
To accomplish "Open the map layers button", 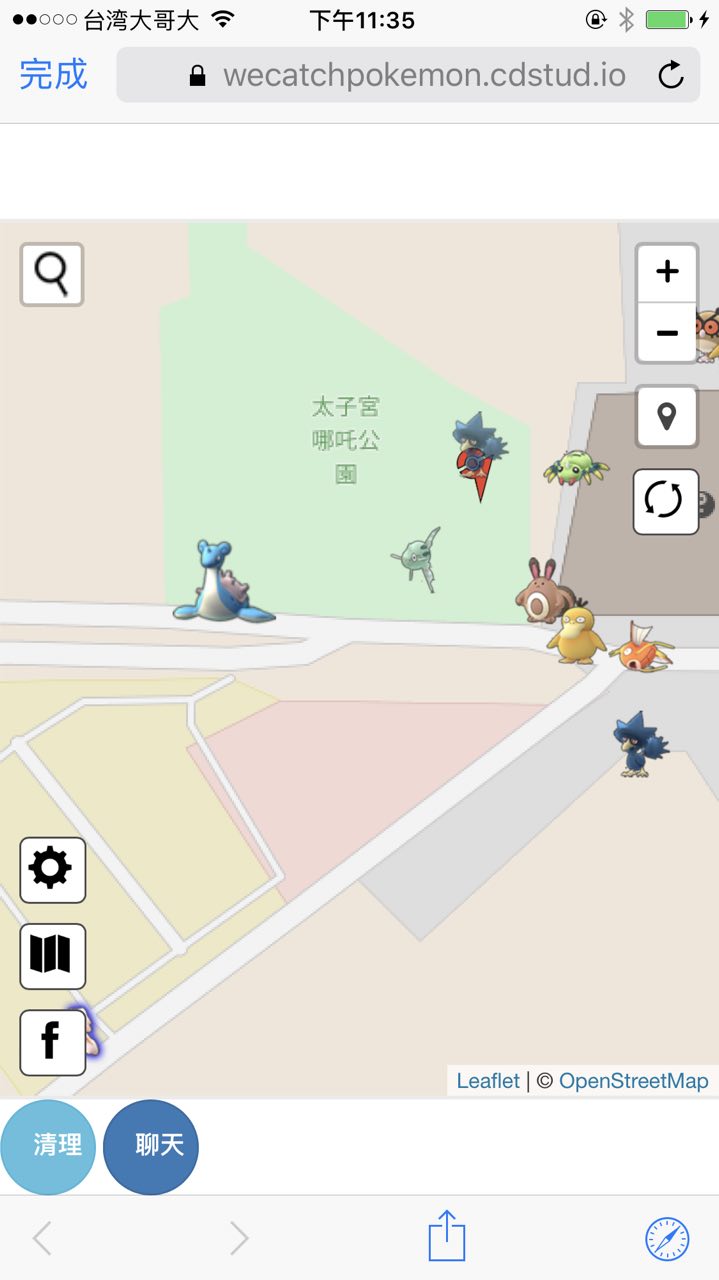I will tap(52, 955).
